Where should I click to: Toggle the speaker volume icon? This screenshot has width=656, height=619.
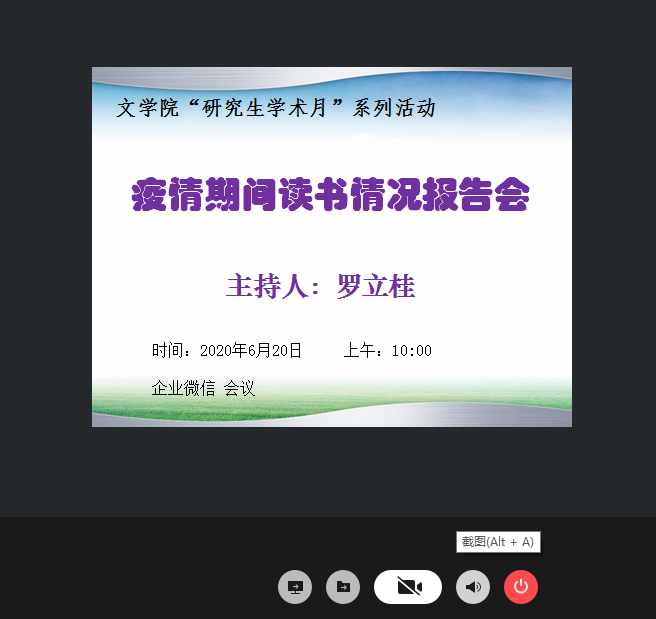coord(473,587)
